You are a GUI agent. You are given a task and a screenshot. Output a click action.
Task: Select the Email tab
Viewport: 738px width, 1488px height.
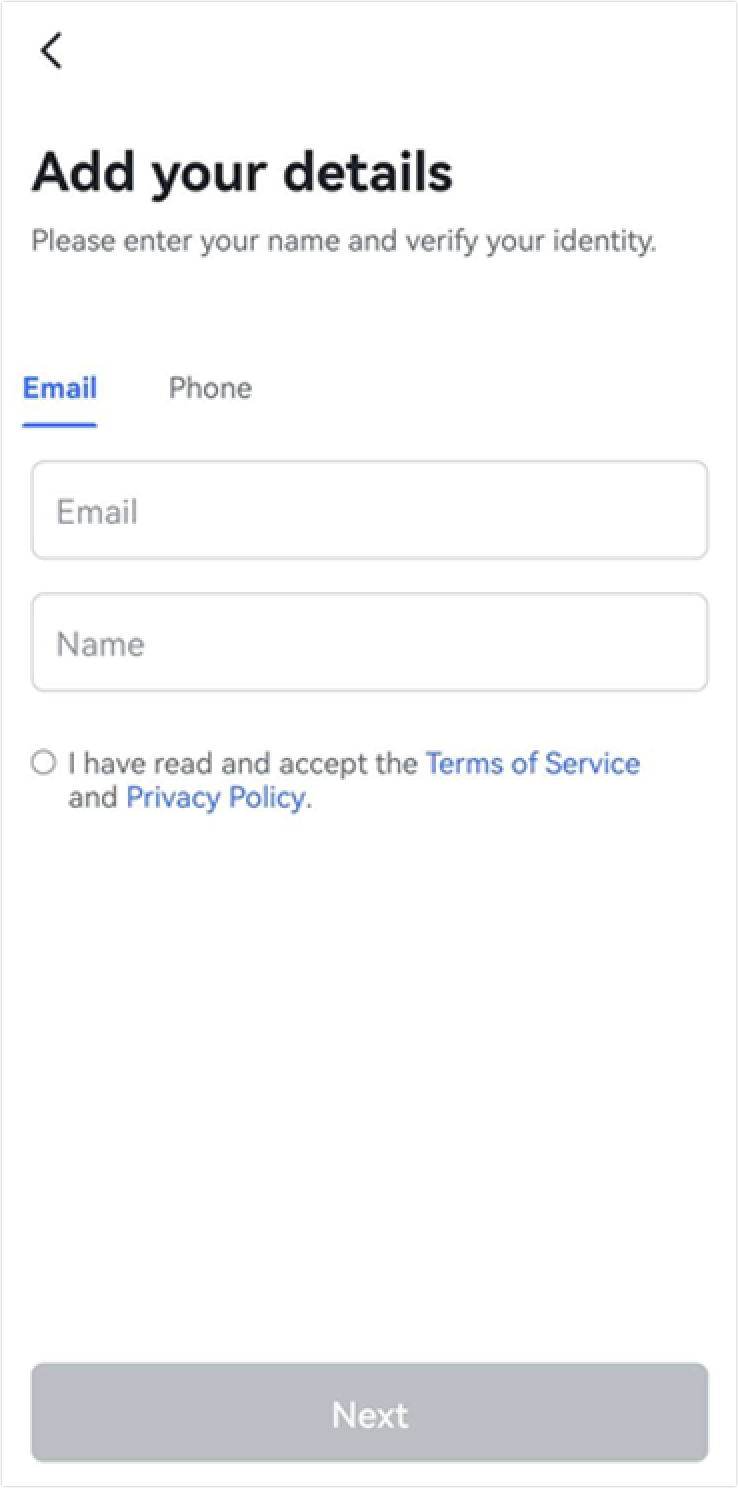coord(59,388)
